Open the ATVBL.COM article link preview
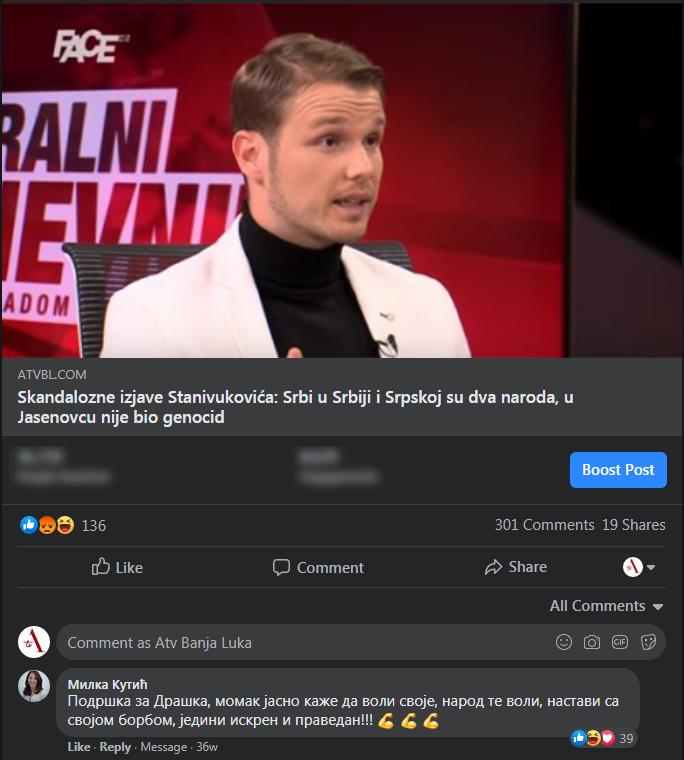684x760 pixels. [342, 397]
